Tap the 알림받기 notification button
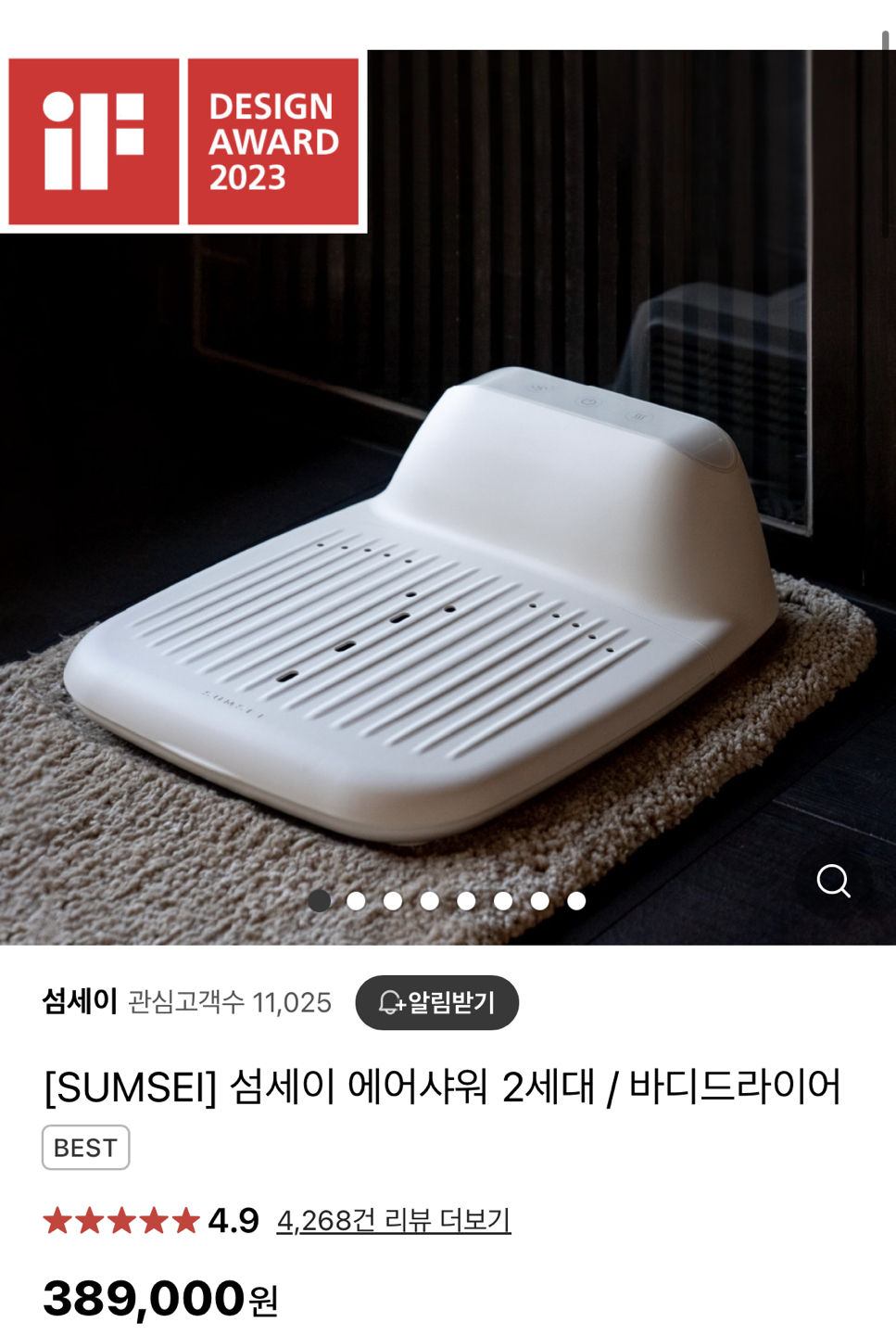Screen dimensions: 896x1335 pyautogui.click(x=436, y=1002)
